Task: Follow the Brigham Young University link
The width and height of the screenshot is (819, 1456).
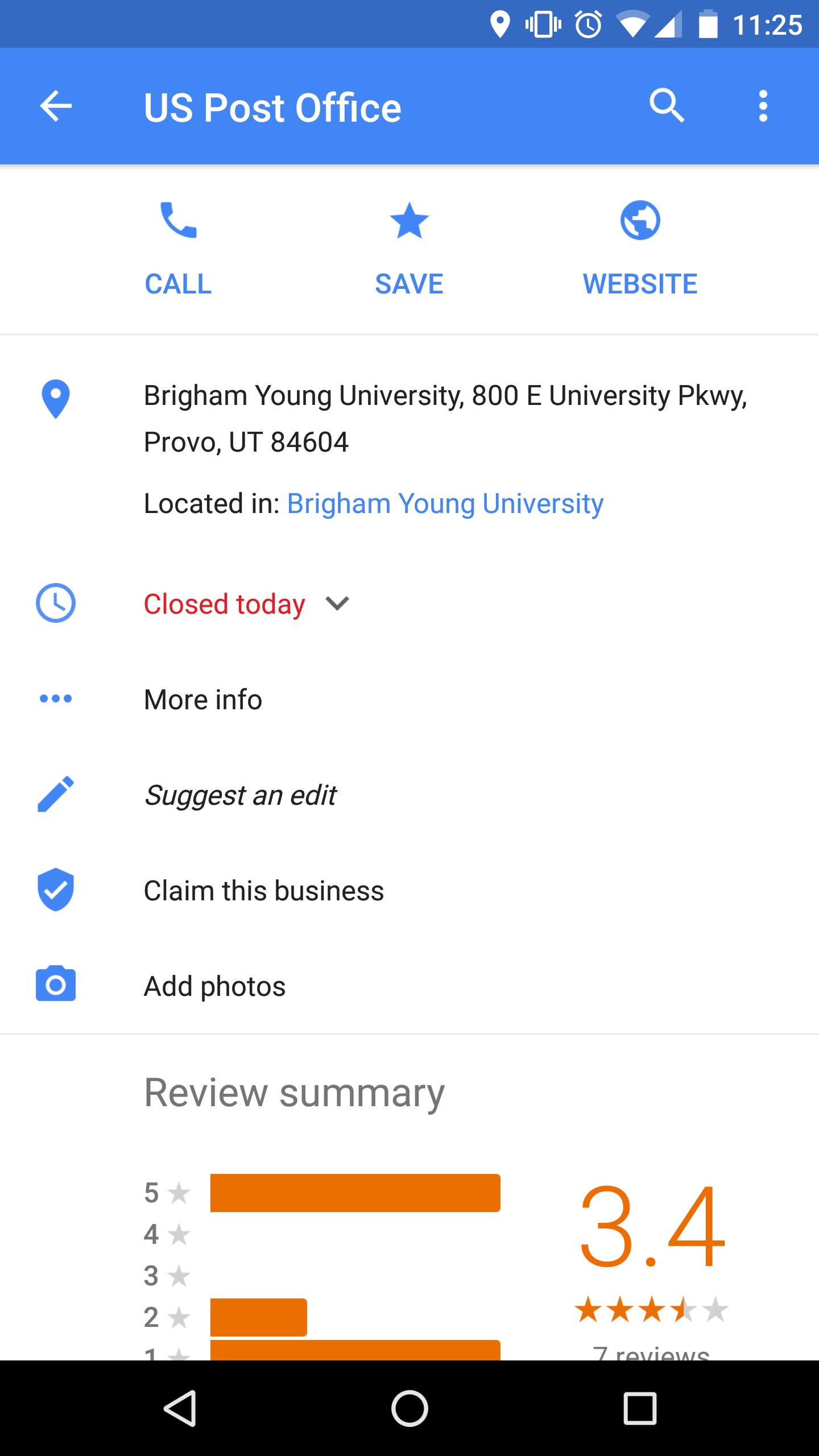Action: click(445, 504)
